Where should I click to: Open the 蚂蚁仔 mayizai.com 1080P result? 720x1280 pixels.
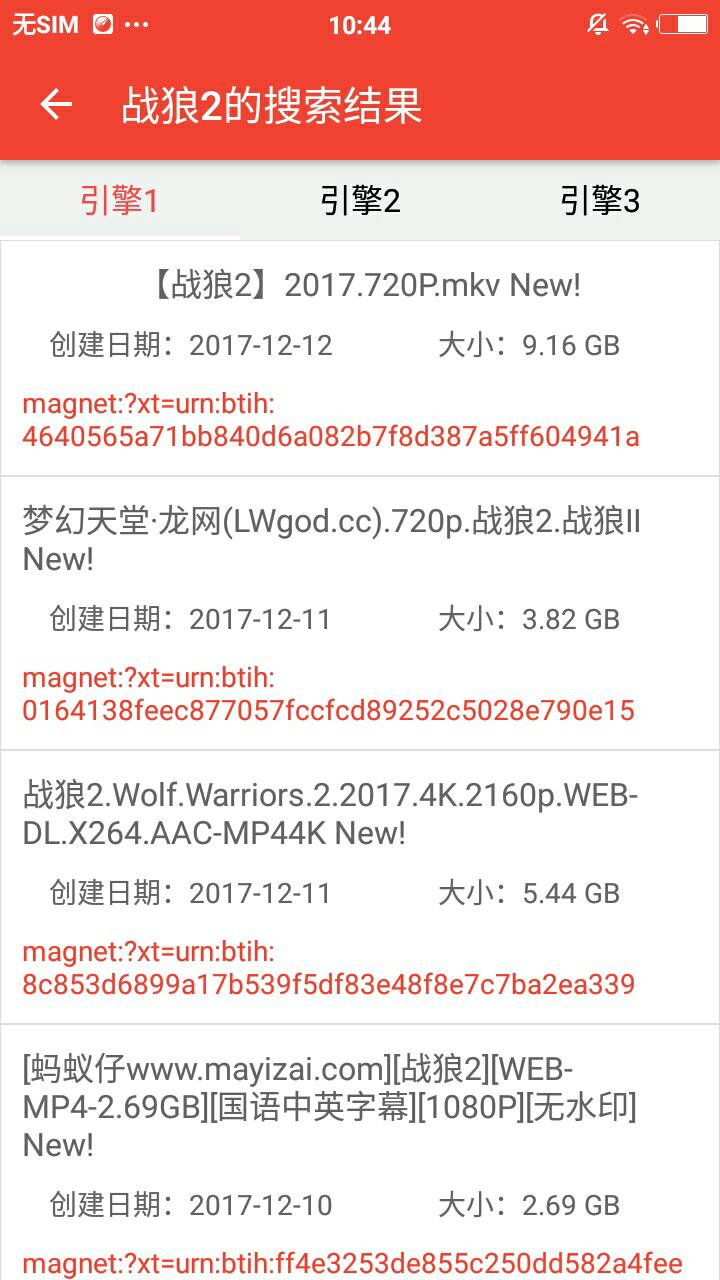coord(360,1153)
